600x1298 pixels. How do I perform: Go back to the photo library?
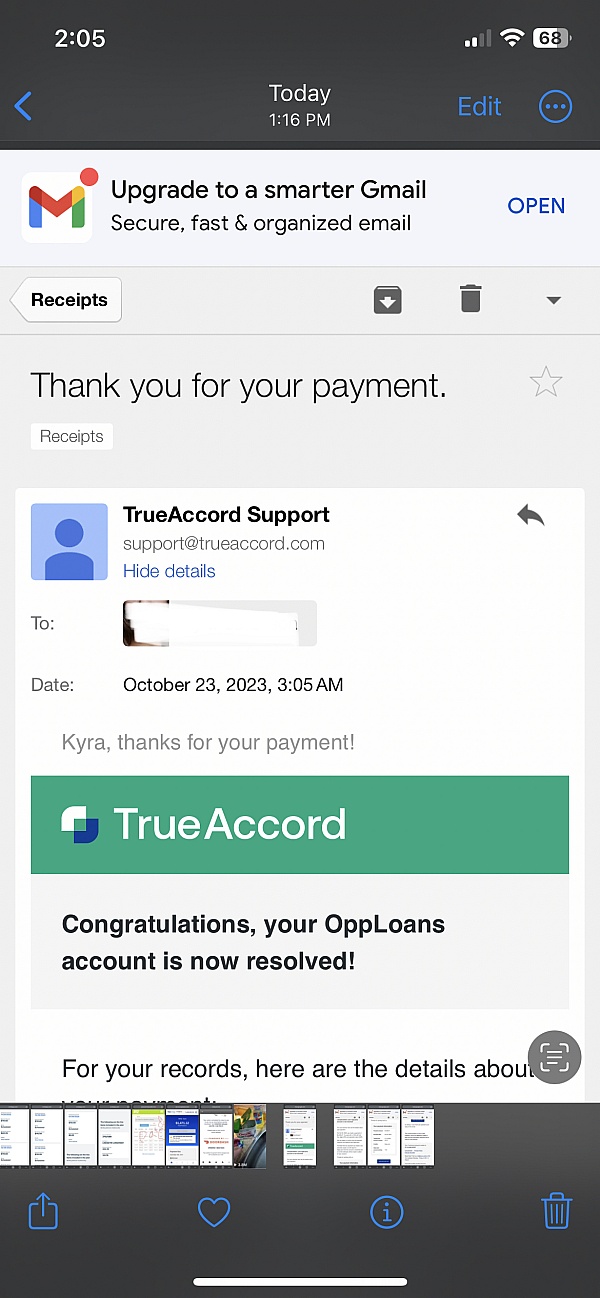click(24, 106)
